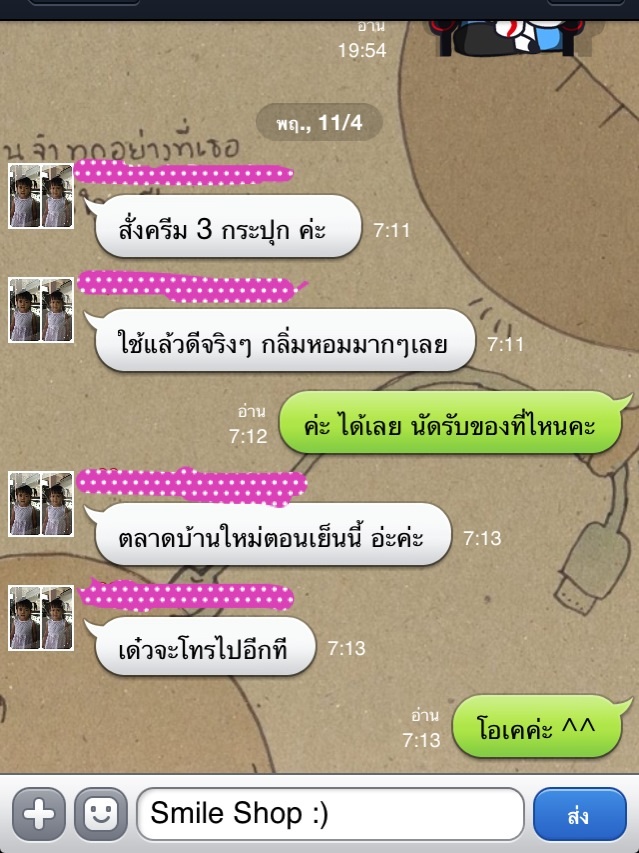Viewport: 639px width, 853px height.
Task: Send the message with the ส่ง button
Action: click(578, 813)
